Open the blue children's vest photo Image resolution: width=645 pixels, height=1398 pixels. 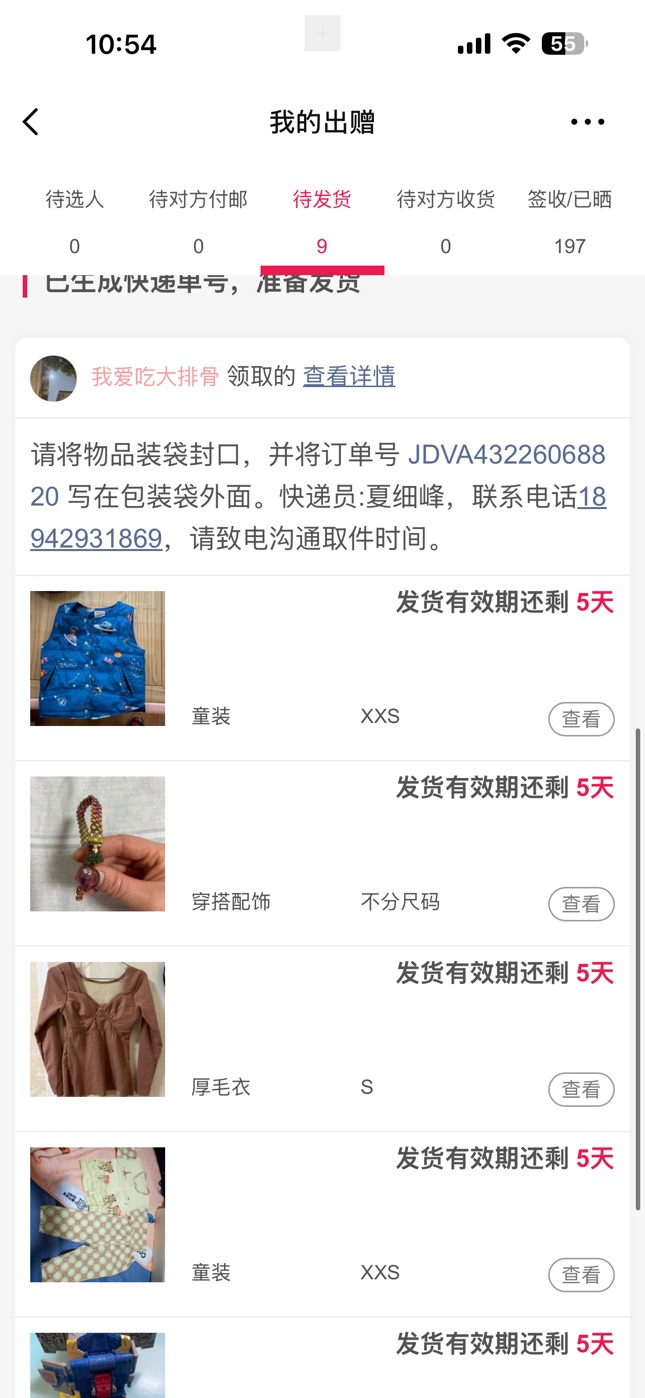pyautogui.click(x=97, y=658)
